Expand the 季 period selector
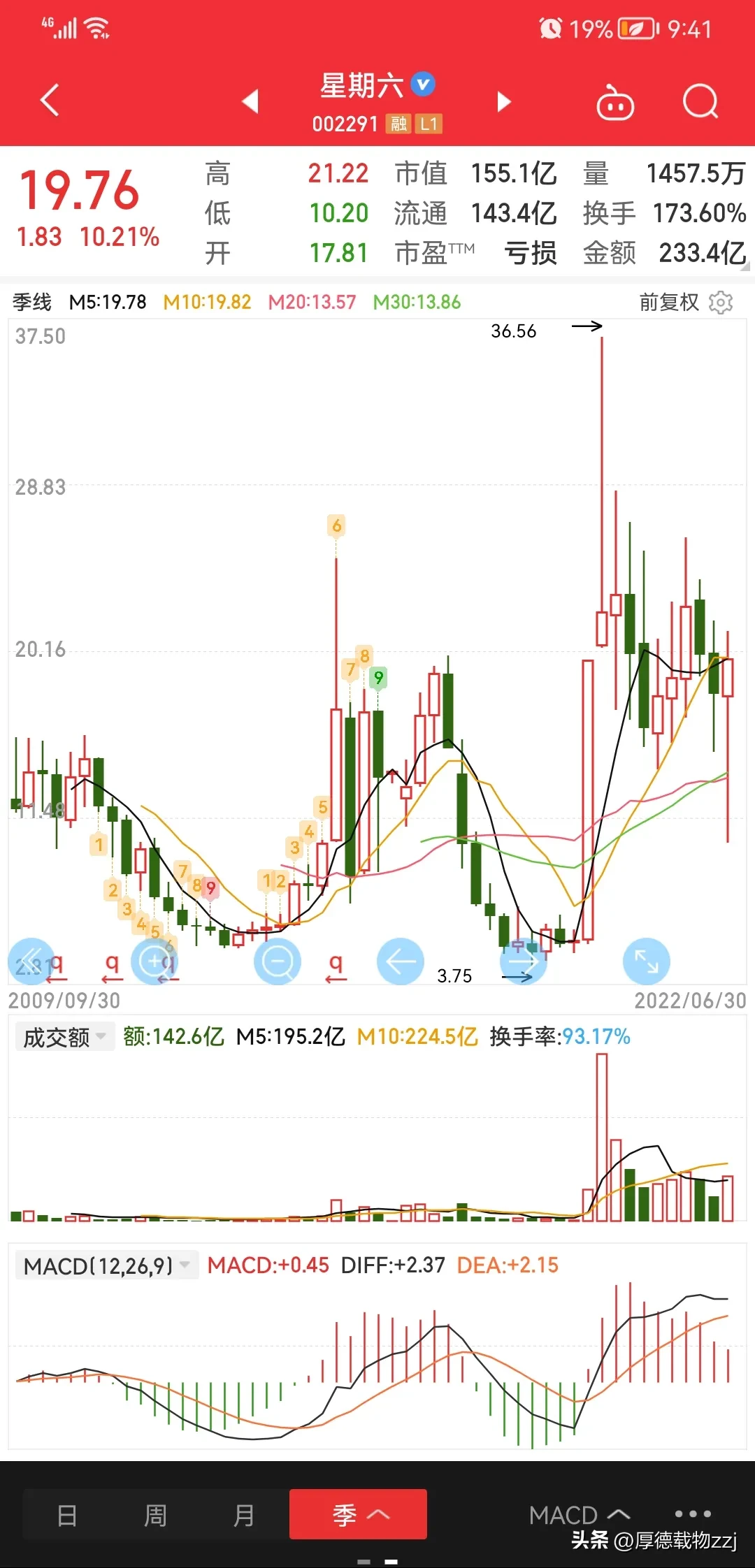This screenshot has height=1568, width=755. click(358, 1515)
